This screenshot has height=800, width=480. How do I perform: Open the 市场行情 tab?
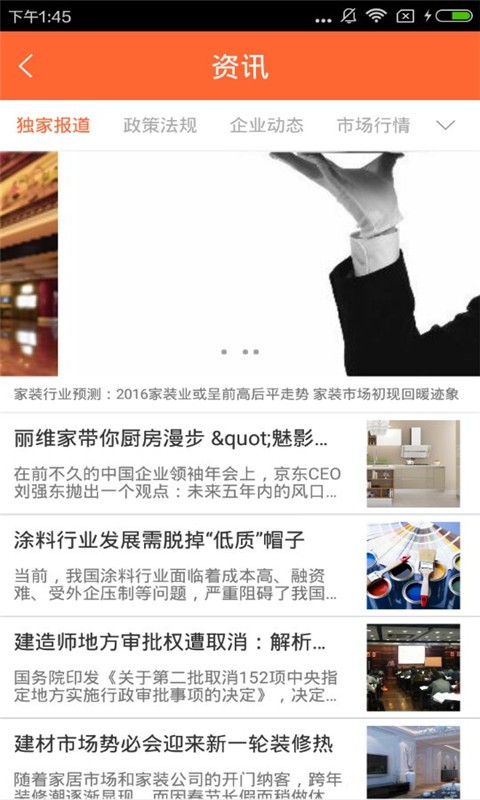coord(373,125)
